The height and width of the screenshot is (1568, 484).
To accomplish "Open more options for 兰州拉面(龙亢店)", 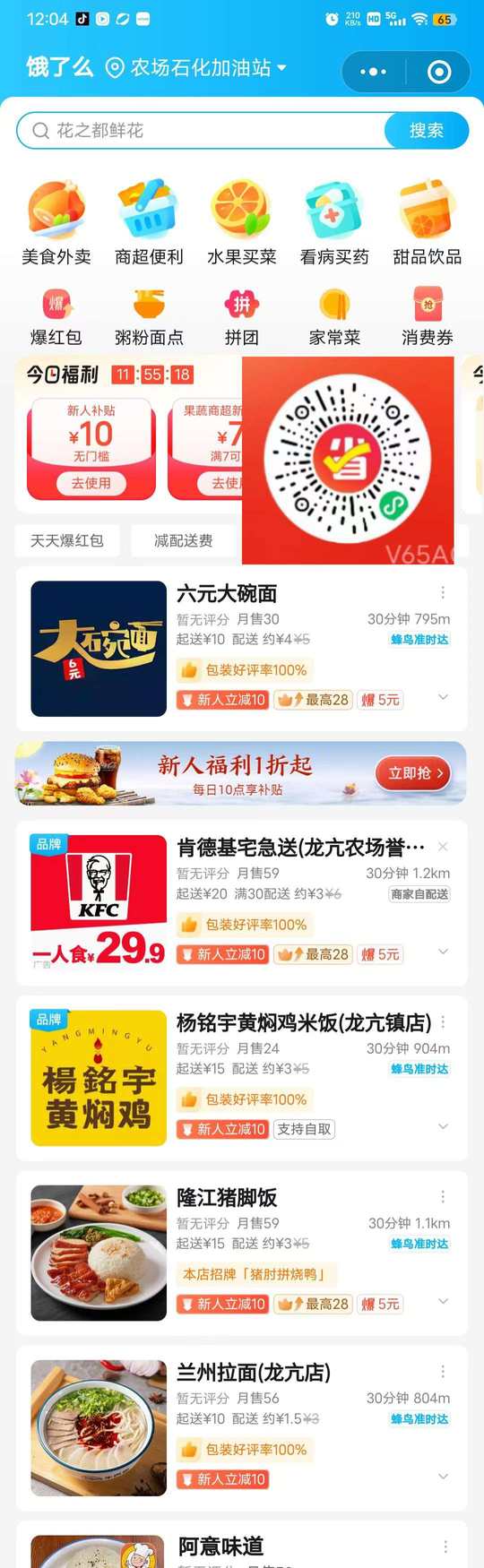I will click(443, 1372).
